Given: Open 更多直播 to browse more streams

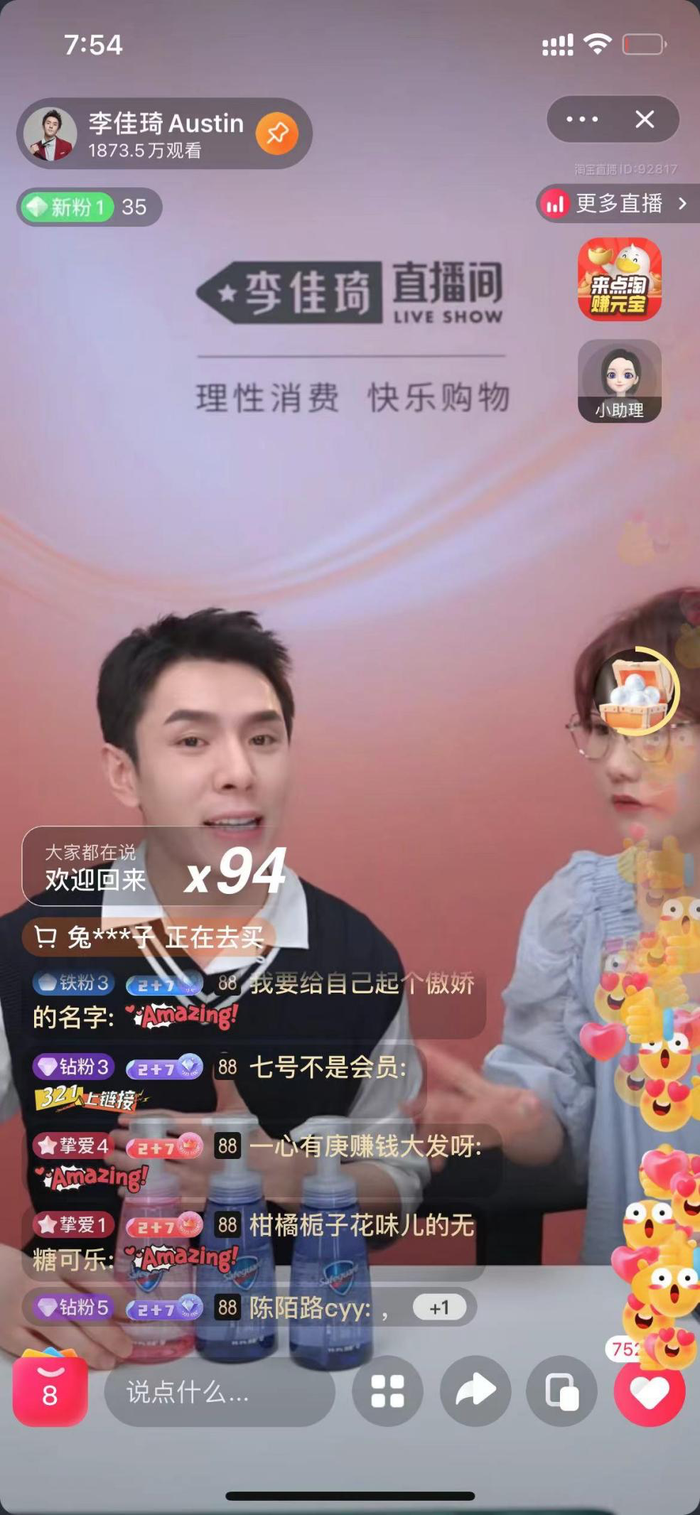Looking at the screenshot, I should pyautogui.click(x=616, y=204).
